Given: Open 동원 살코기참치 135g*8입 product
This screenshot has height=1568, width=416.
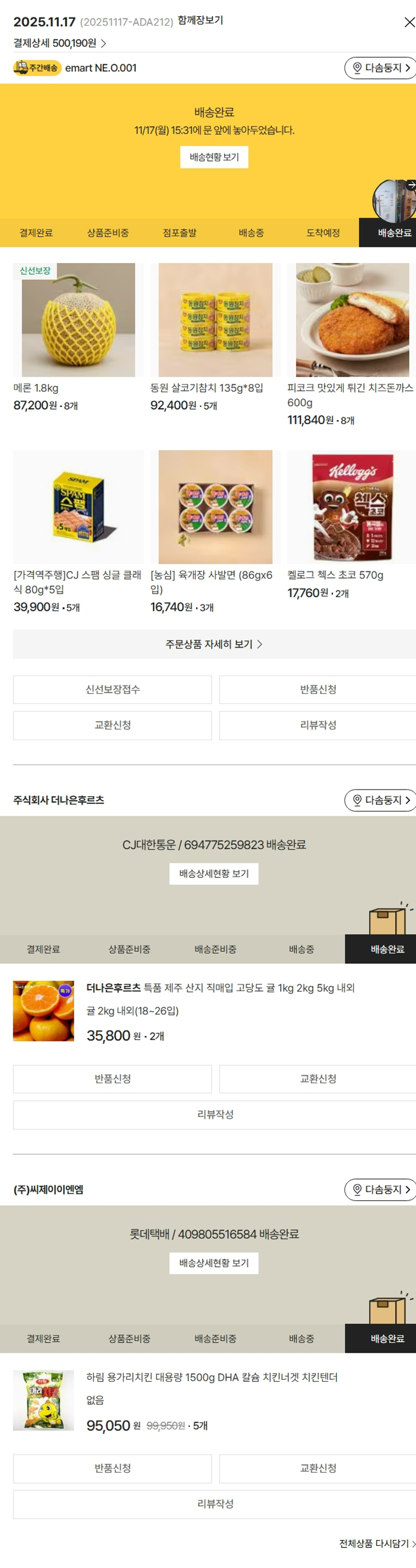Looking at the screenshot, I should pyautogui.click(x=215, y=320).
